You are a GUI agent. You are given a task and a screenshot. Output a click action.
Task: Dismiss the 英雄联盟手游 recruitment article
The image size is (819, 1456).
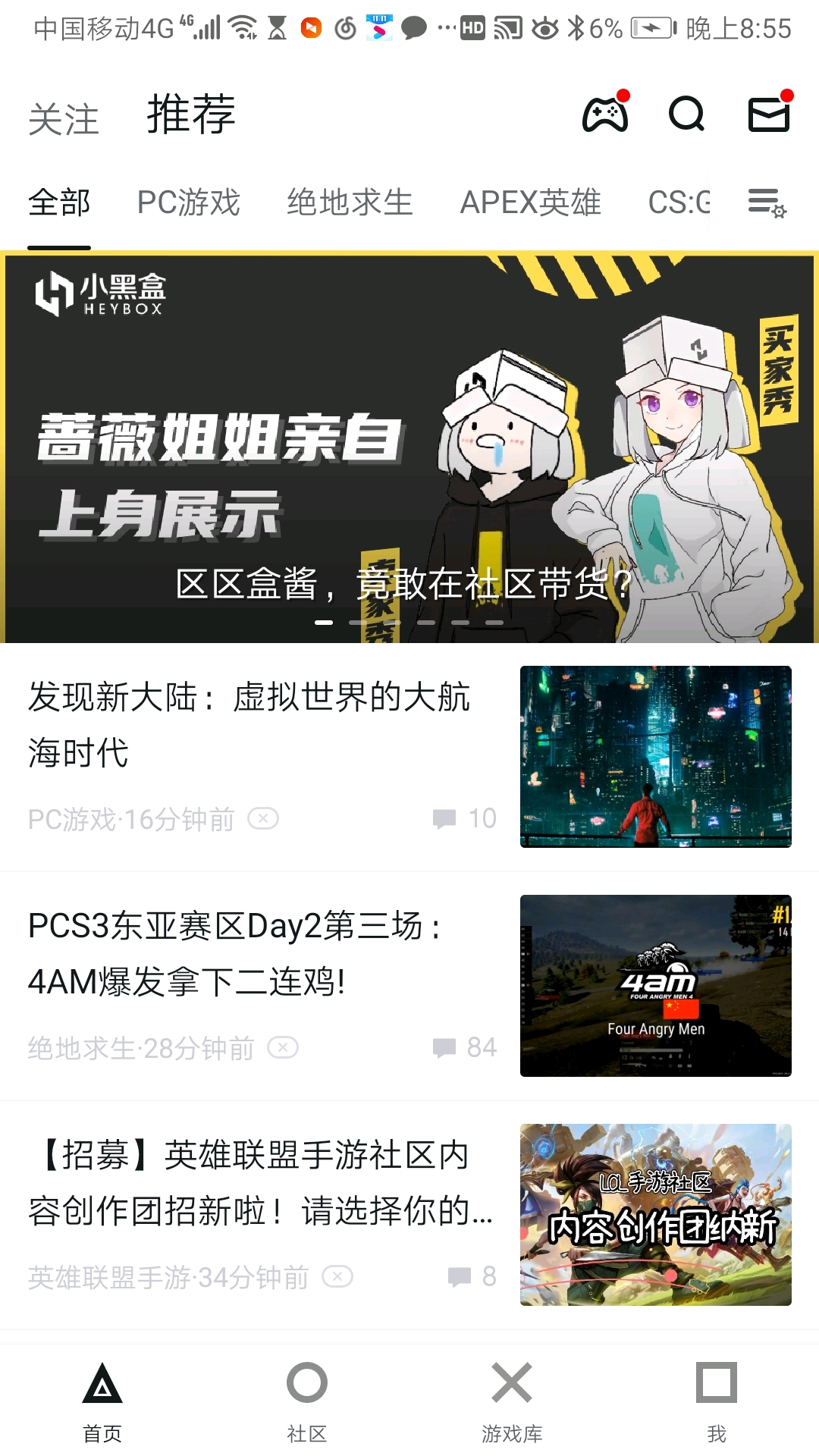click(337, 1277)
